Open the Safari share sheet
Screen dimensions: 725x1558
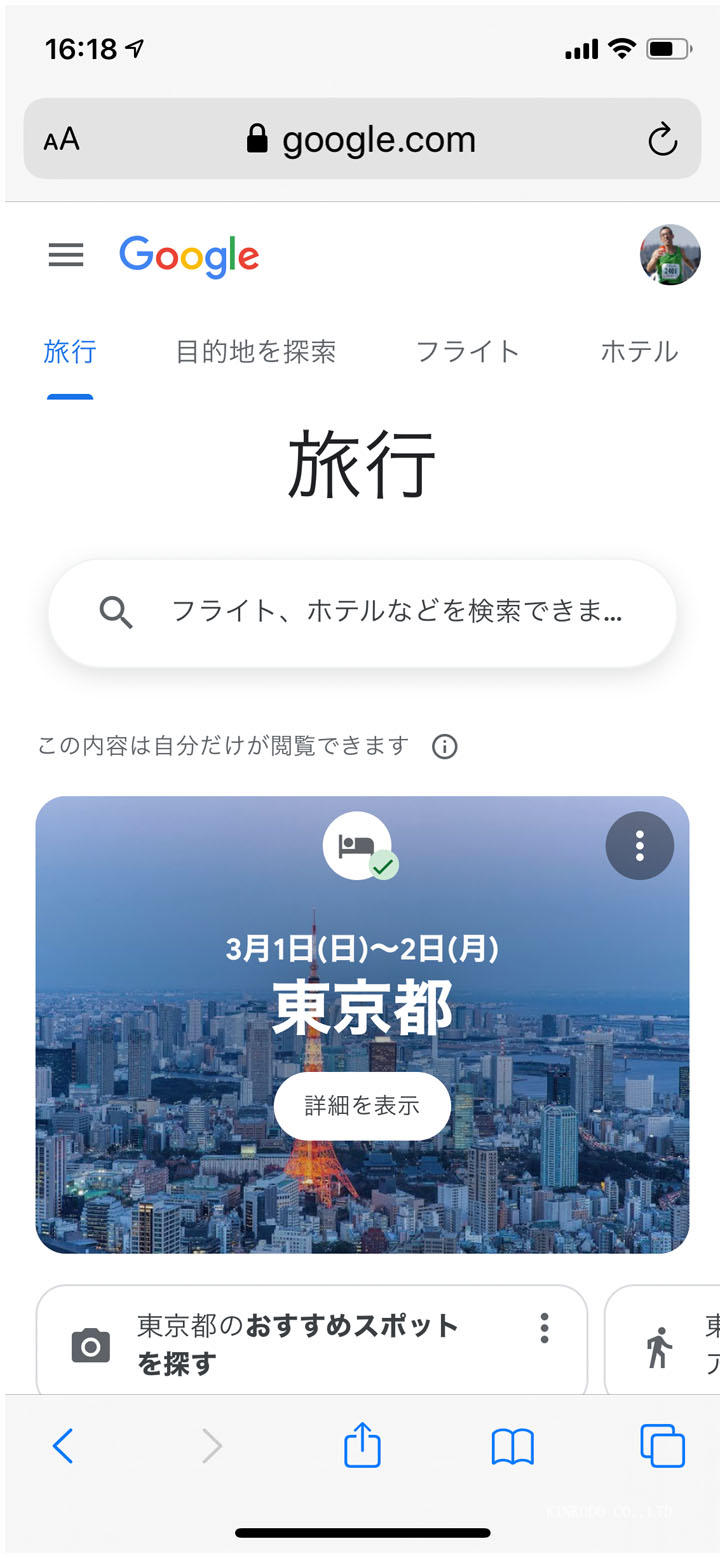(x=362, y=1445)
